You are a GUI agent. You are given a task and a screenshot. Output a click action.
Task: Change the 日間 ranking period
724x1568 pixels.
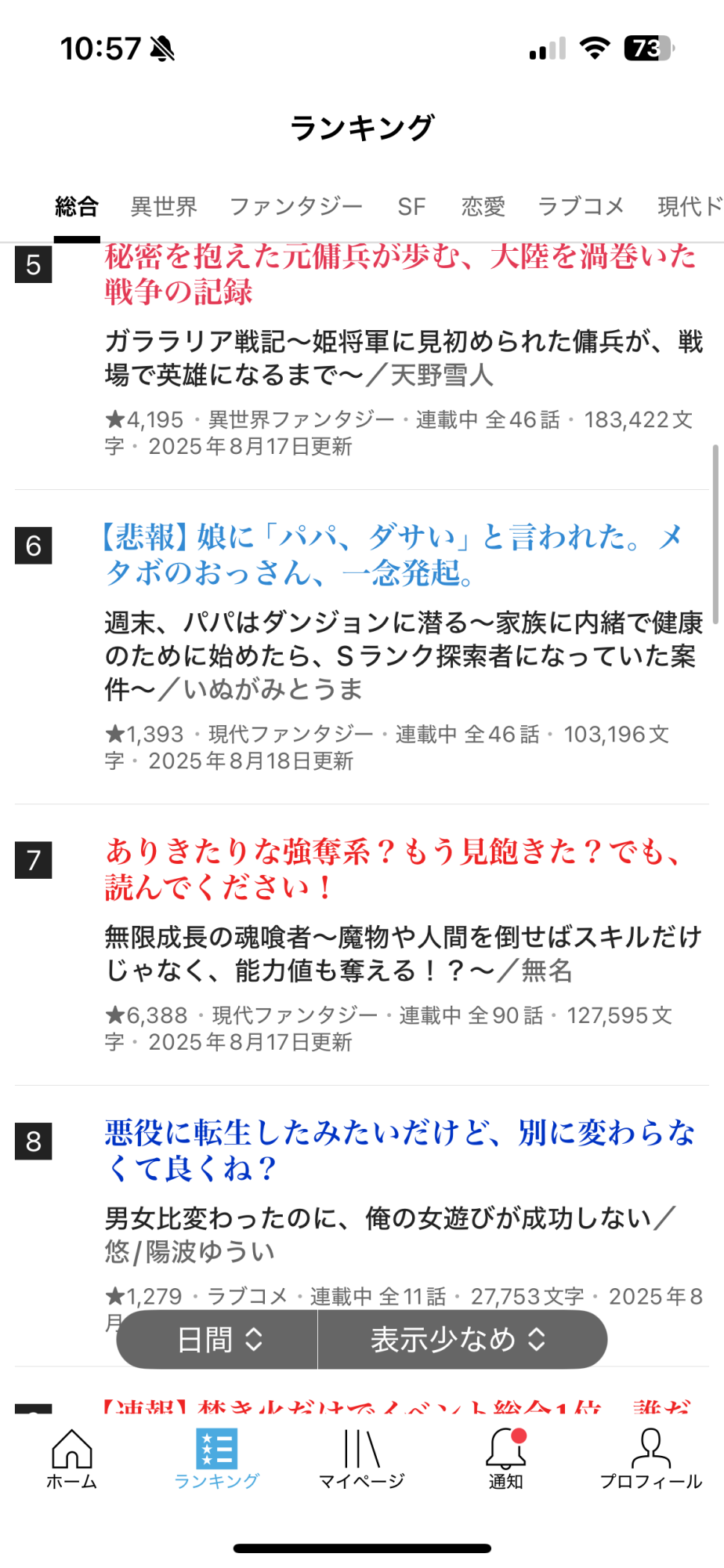218,1340
